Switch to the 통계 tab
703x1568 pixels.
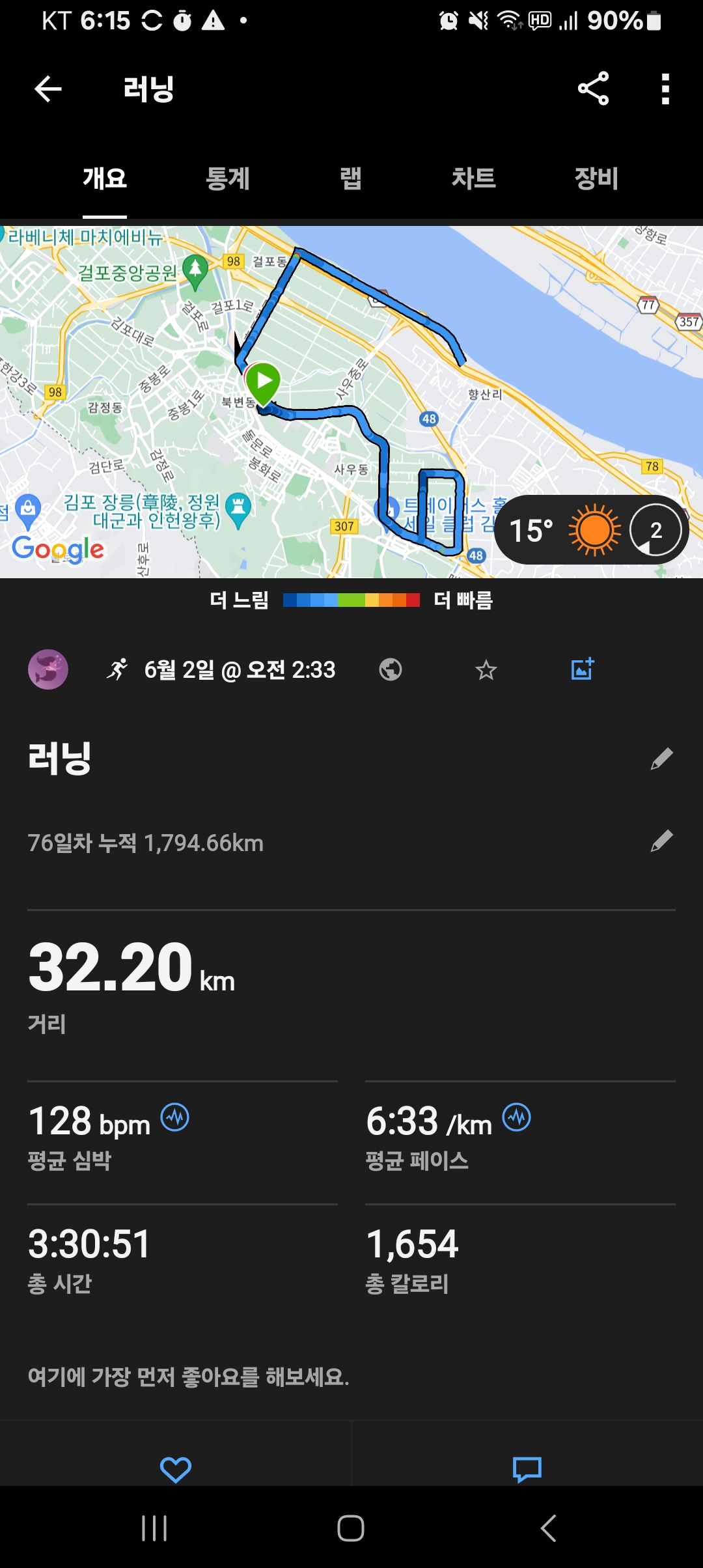(x=228, y=178)
